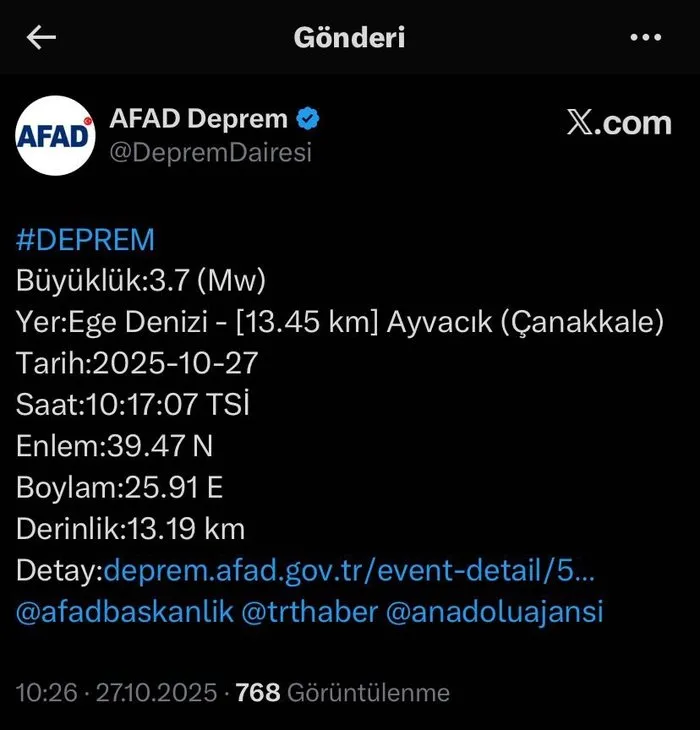
Task: Go back using the arrow icon
Action: 42,38
